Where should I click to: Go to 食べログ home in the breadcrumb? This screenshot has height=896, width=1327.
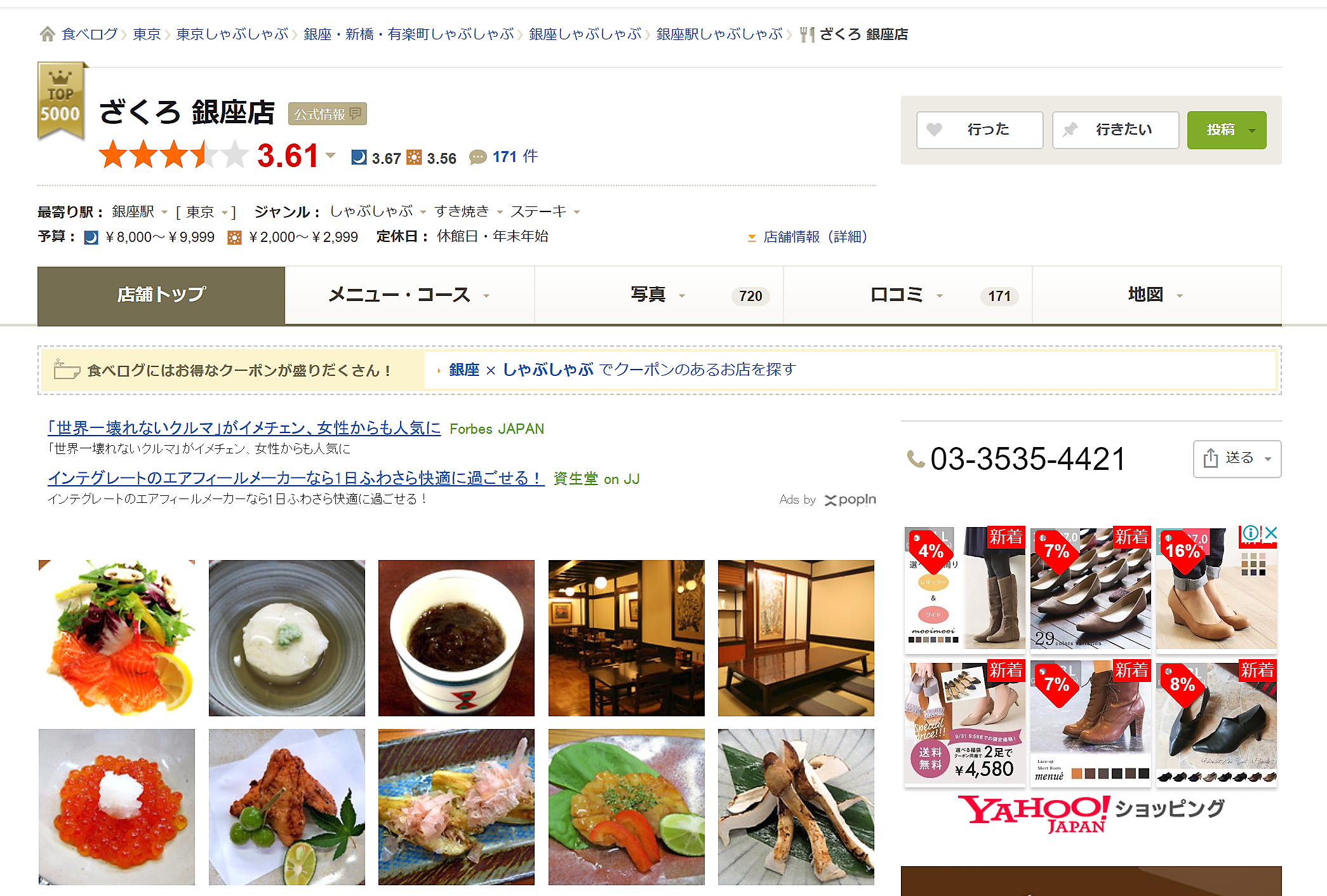pos(89,34)
